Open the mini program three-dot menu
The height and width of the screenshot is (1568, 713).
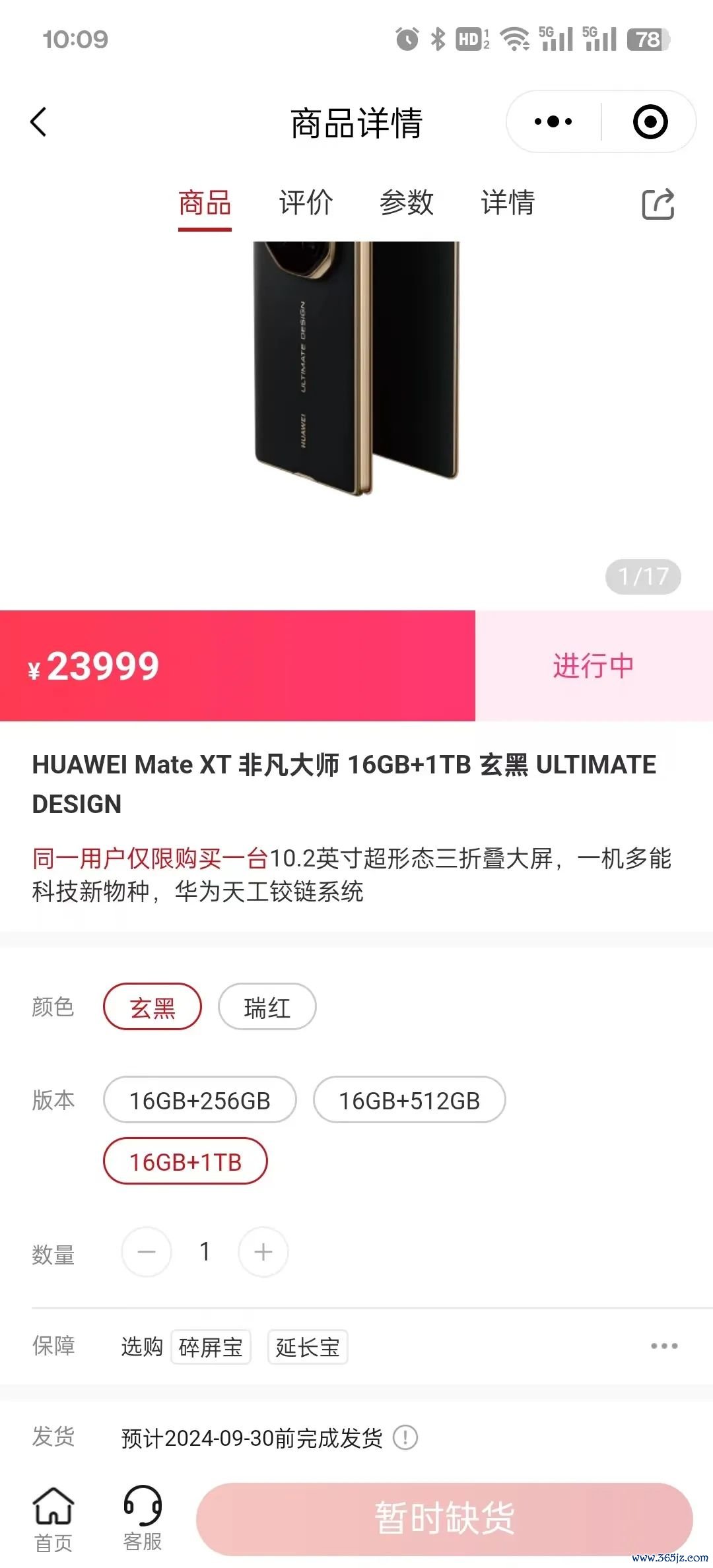coord(553,122)
